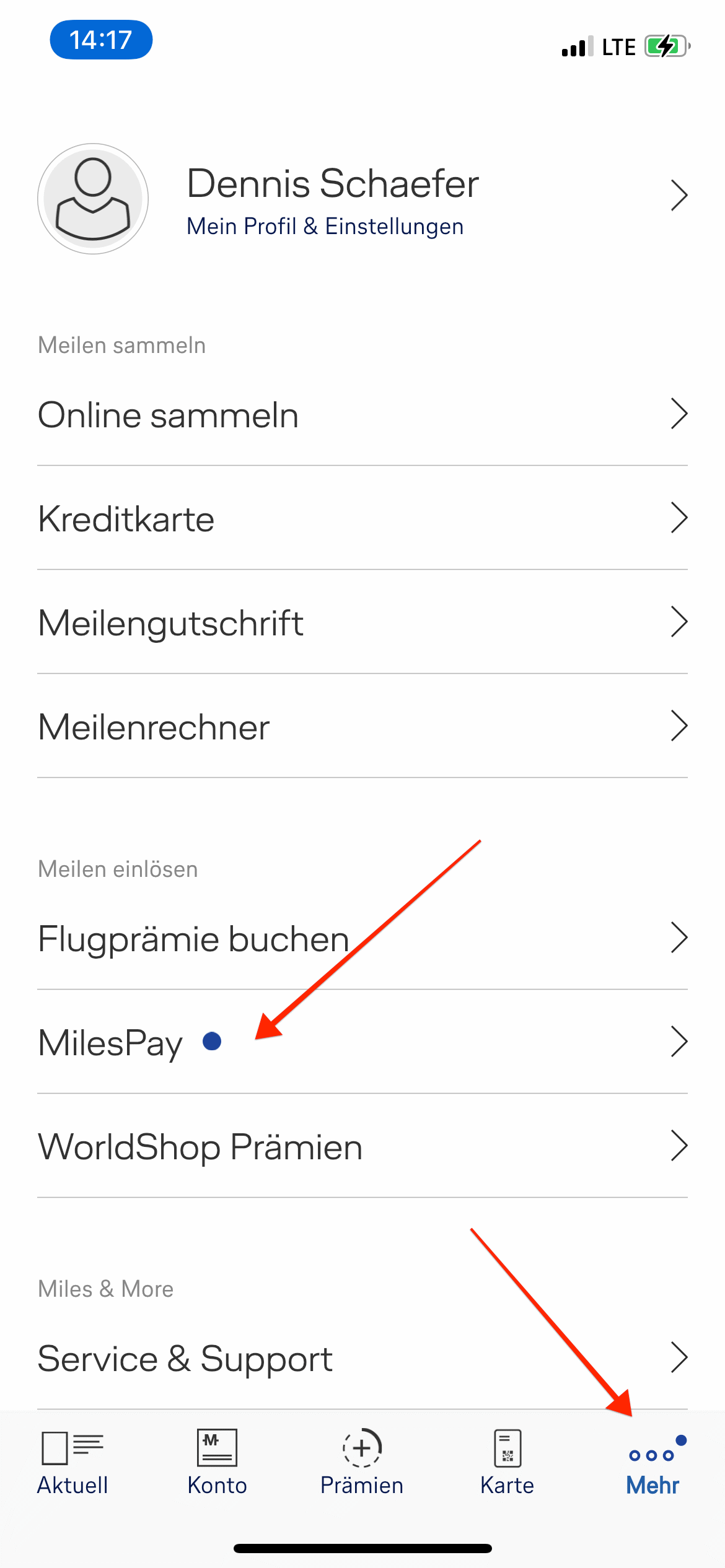This screenshot has height=1568, width=725.
Task: Open WorldShop Prämien
Action: pos(362,1146)
